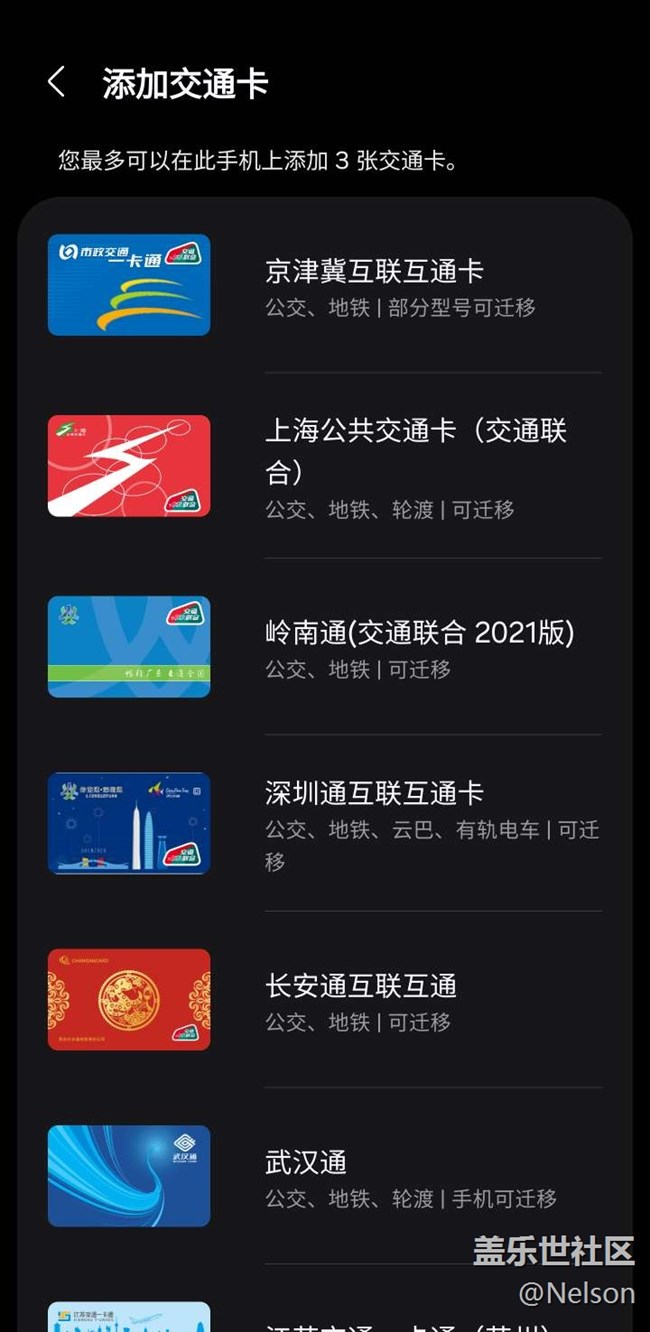Pick the 武汉通 transit card
This screenshot has height=1332, width=650.
click(x=306, y=1176)
